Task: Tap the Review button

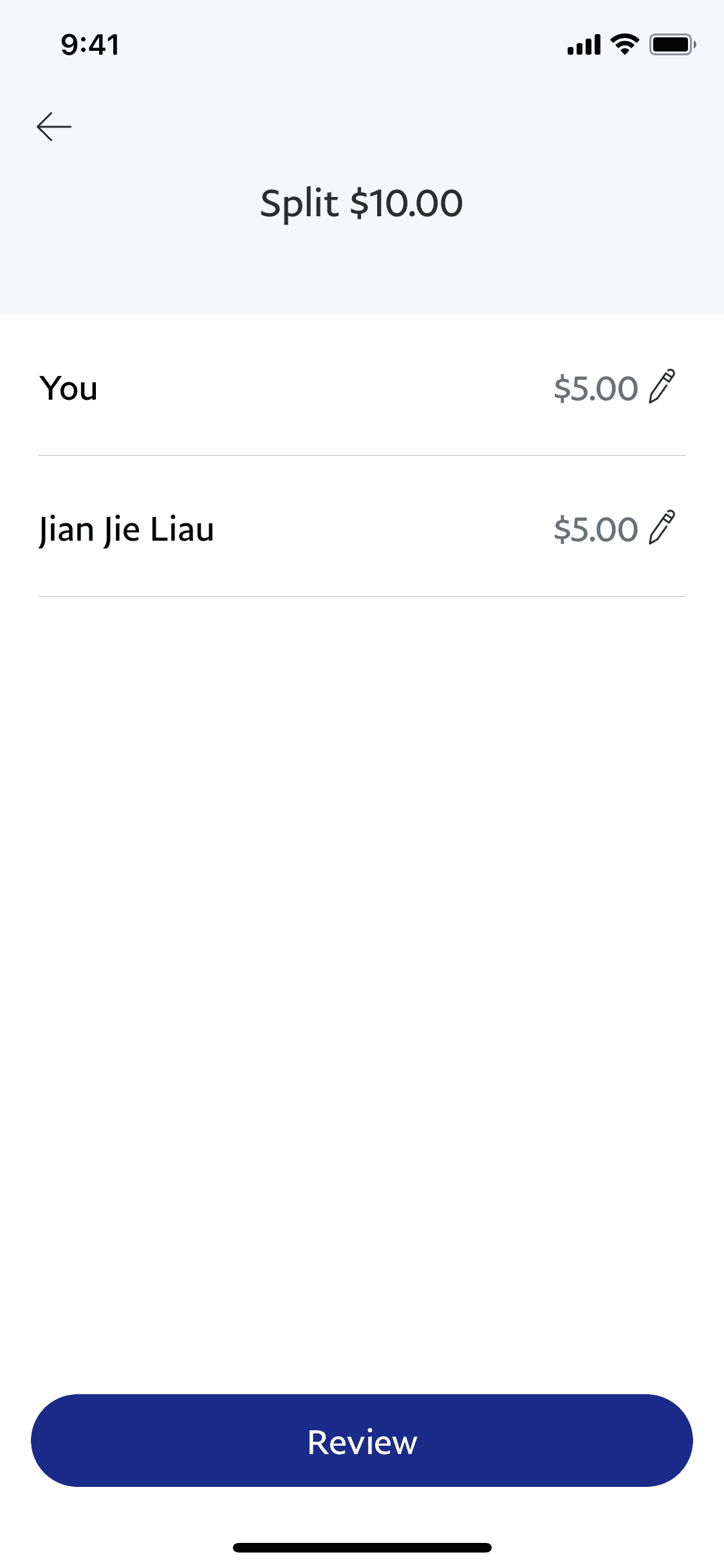Action: point(362,1441)
